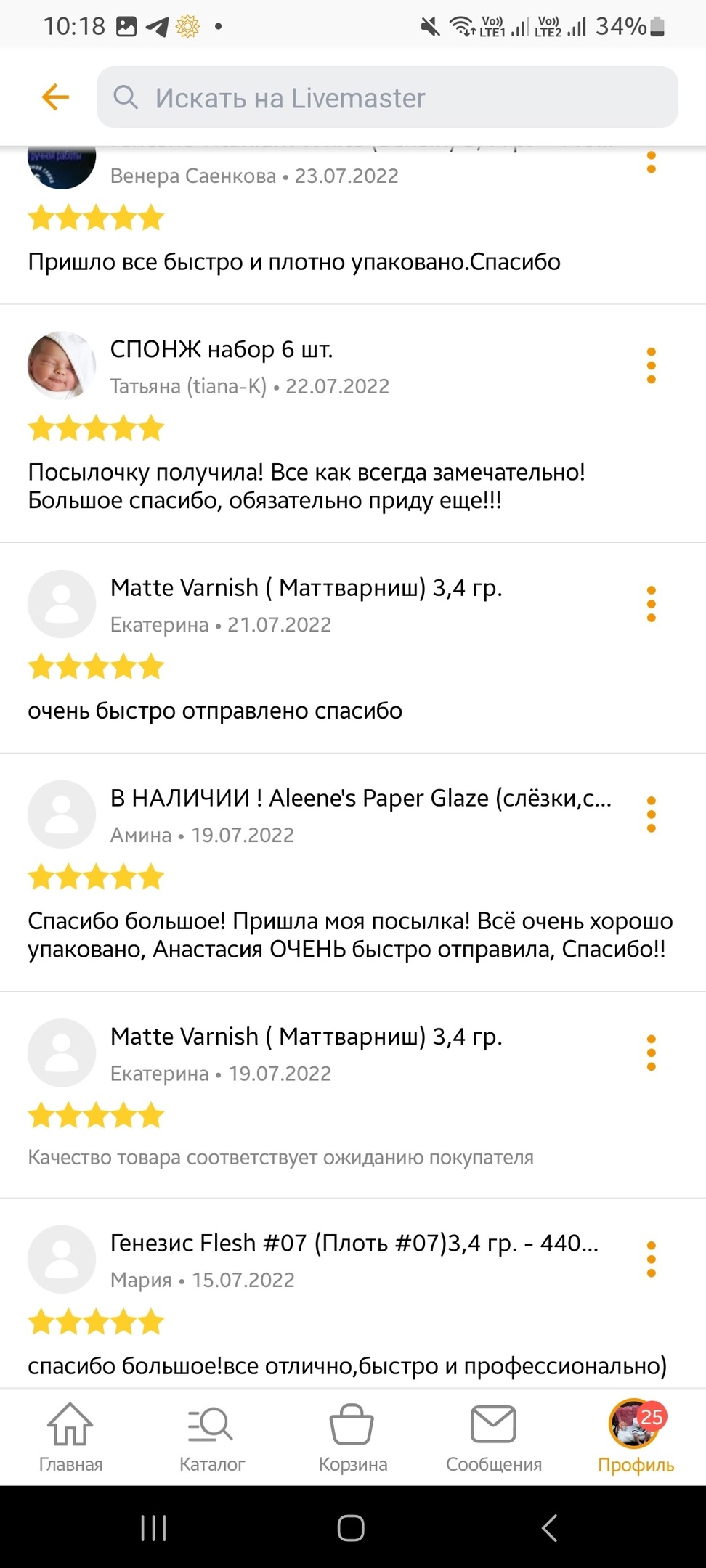Open the Генезис Flesh #07 item
The height and width of the screenshot is (1568, 706).
pos(354,1244)
